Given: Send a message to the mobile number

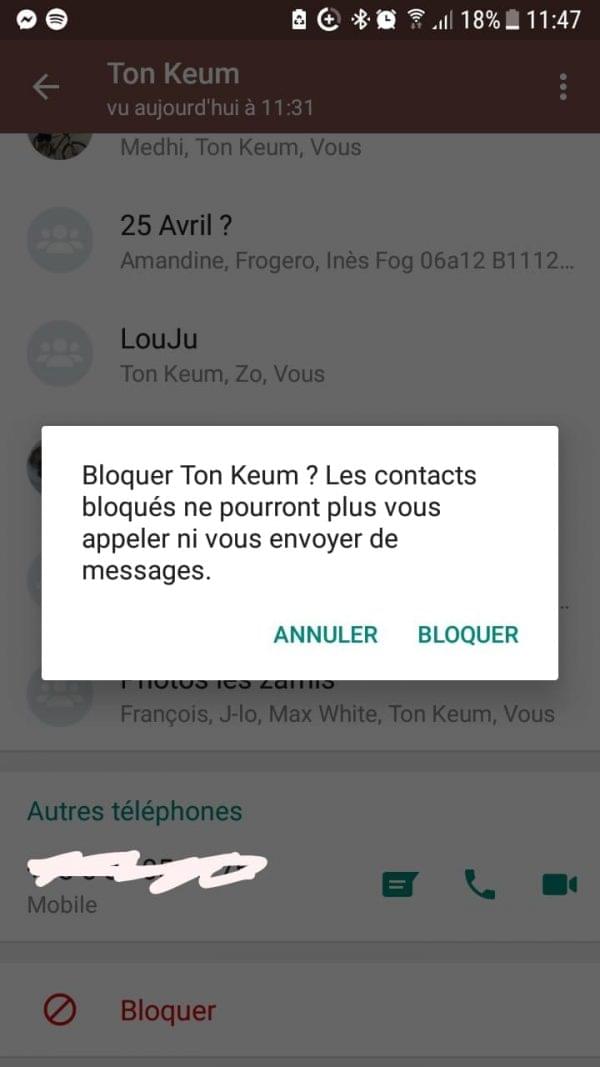Looking at the screenshot, I should [400, 884].
